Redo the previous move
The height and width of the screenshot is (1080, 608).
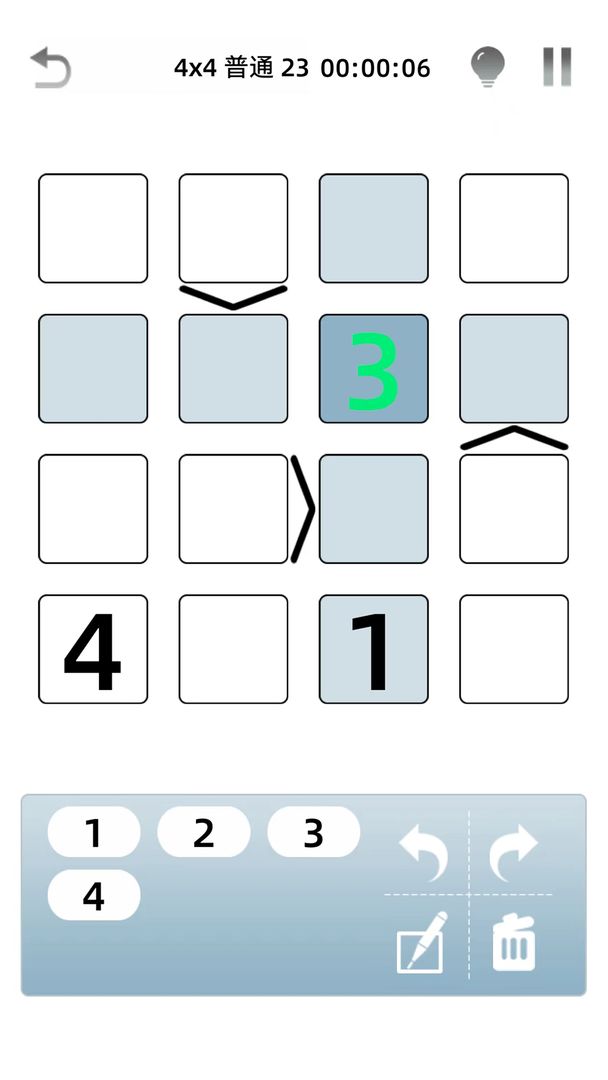pos(513,850)
